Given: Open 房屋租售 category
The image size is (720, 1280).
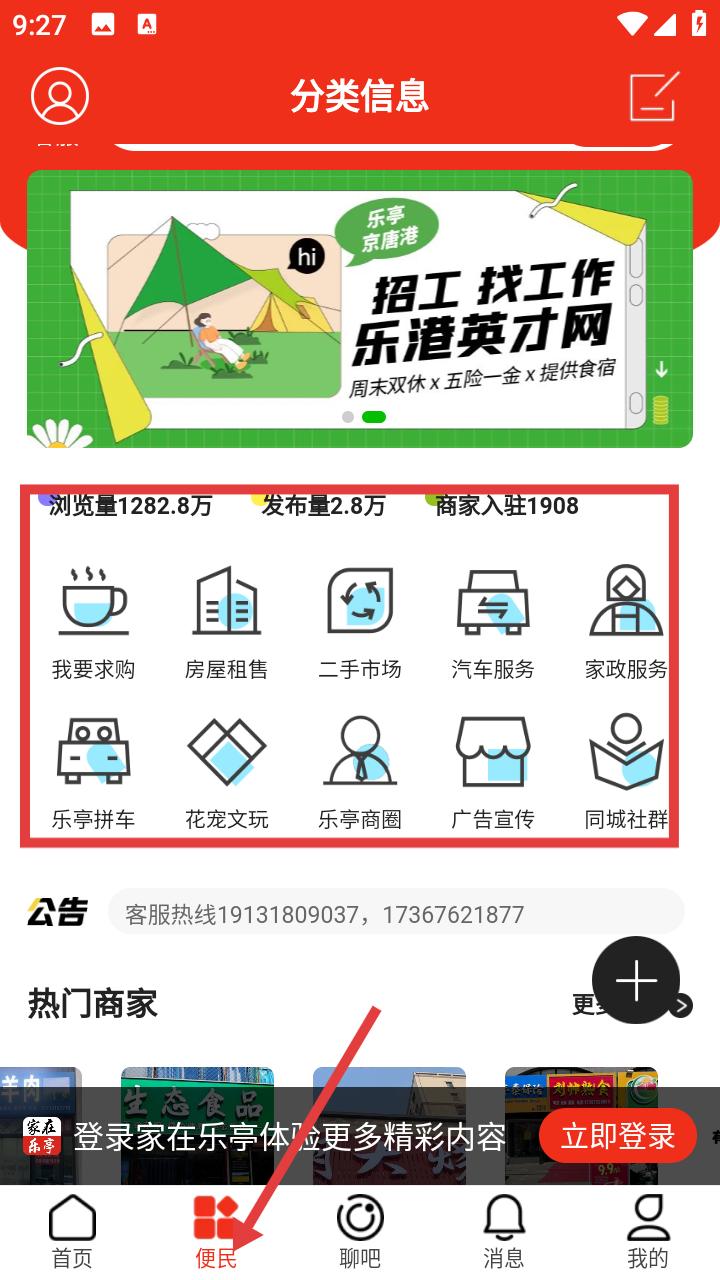Looking at the screenshot, I should pos(227,622).
